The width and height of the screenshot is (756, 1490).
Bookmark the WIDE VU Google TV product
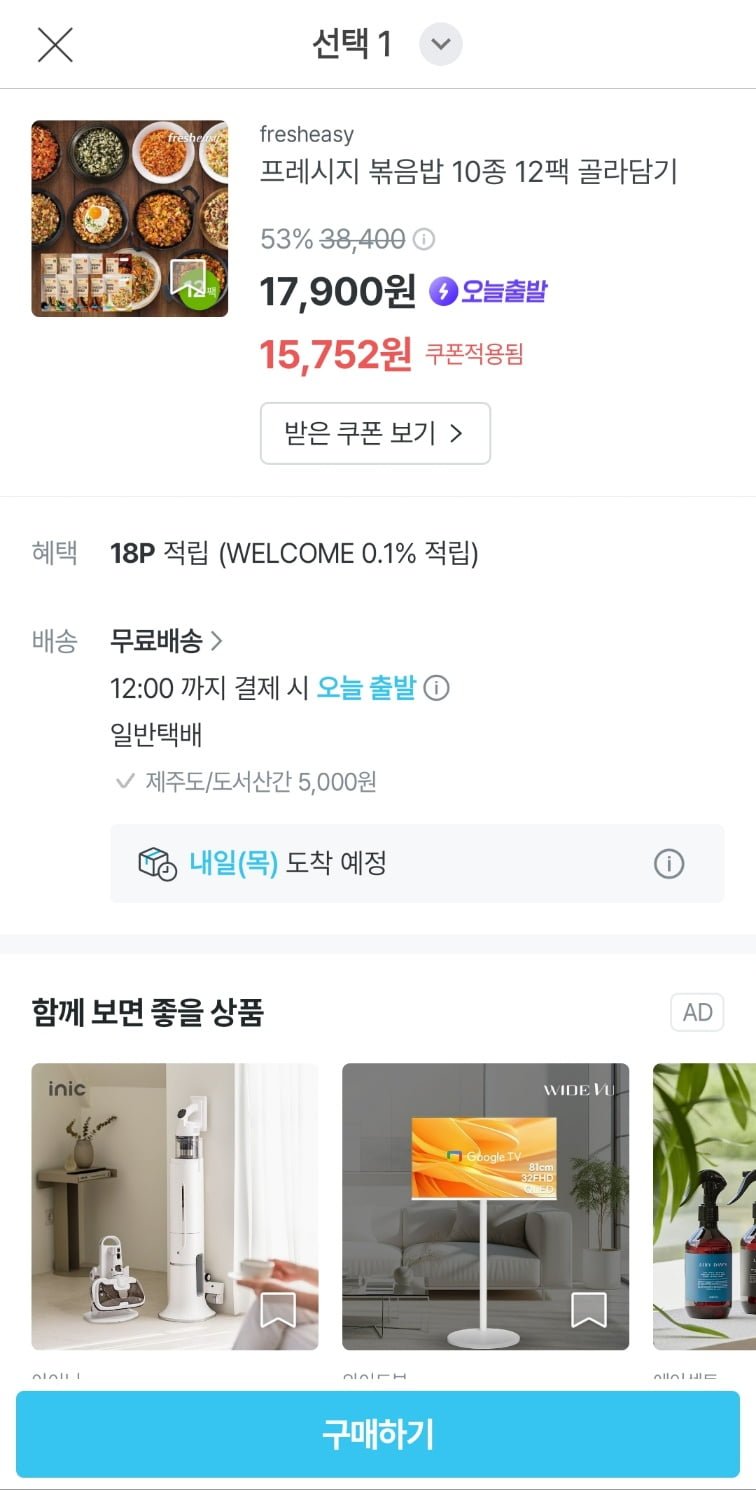point(588,1310)
